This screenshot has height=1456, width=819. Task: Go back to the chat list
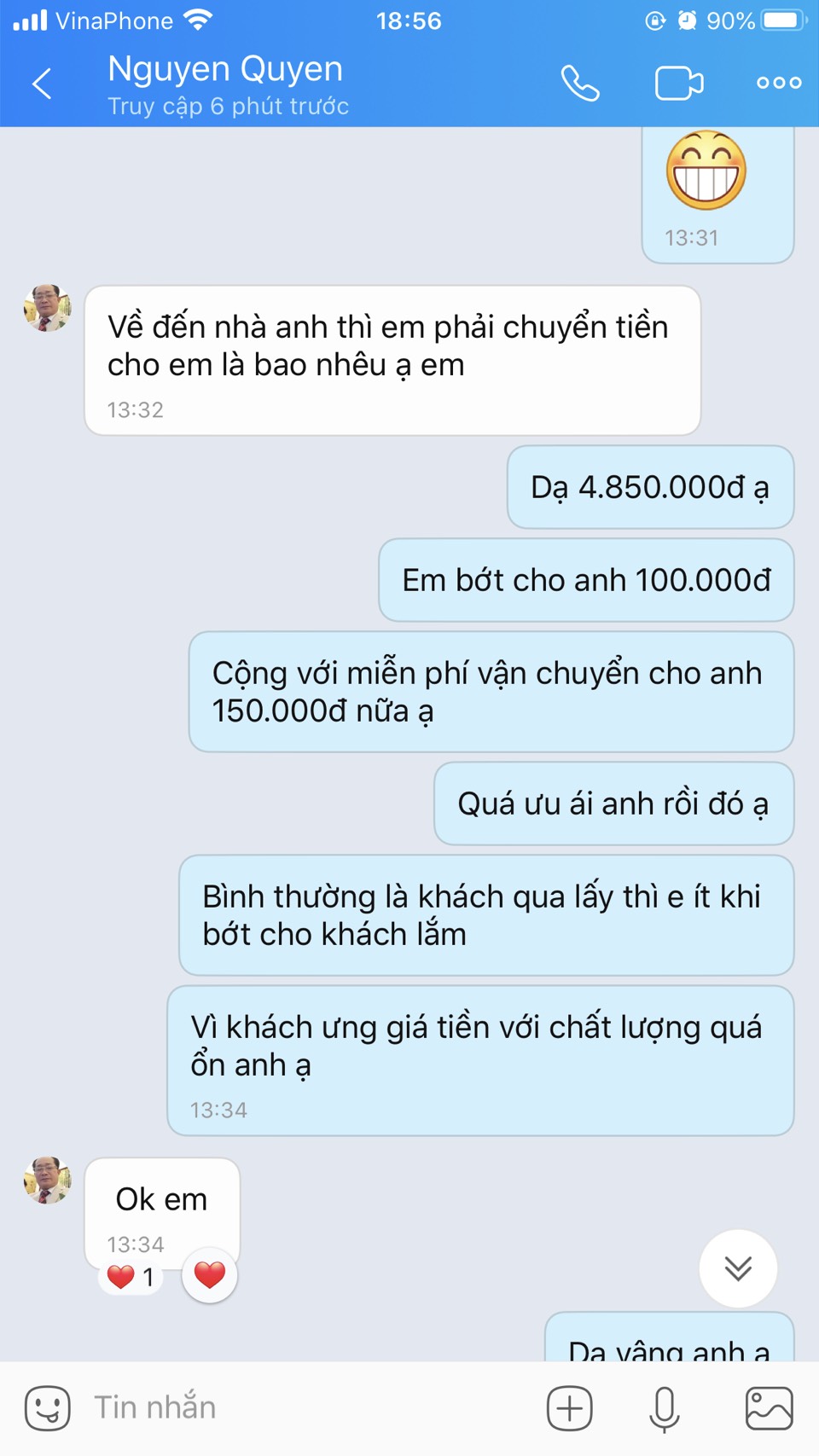tap(42, 84)
